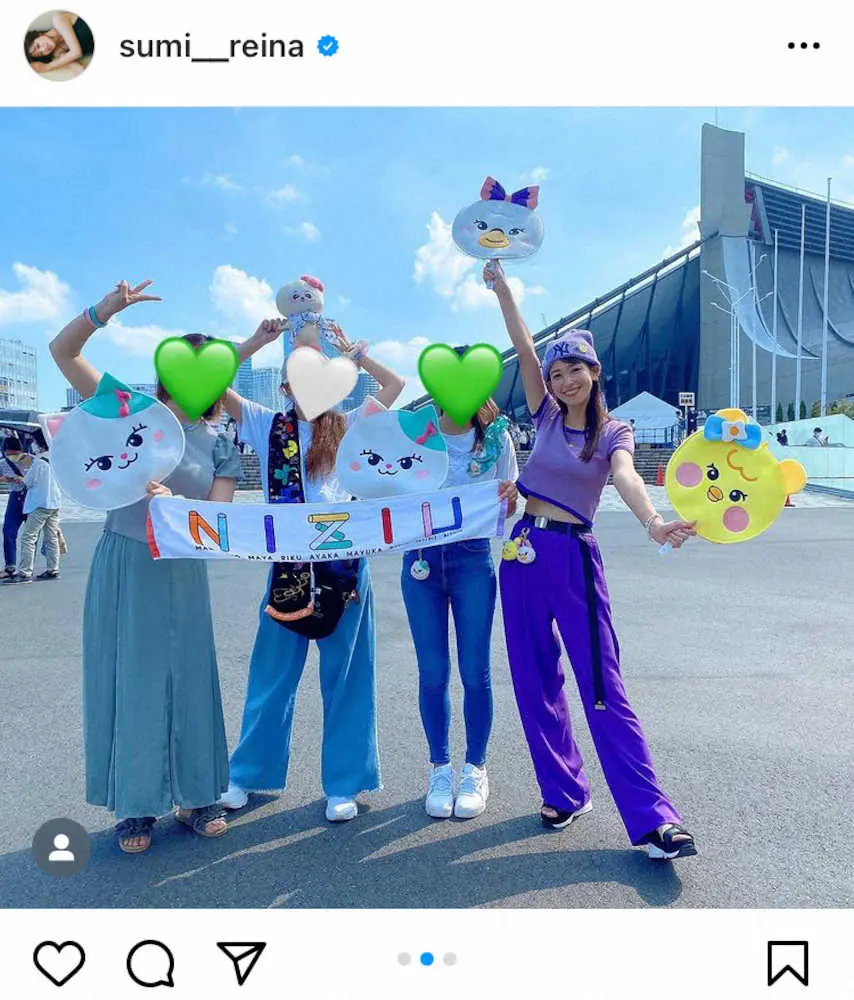854x1000 pixels.
Task: Show tagged people on the photo
Action: (61, 847)
